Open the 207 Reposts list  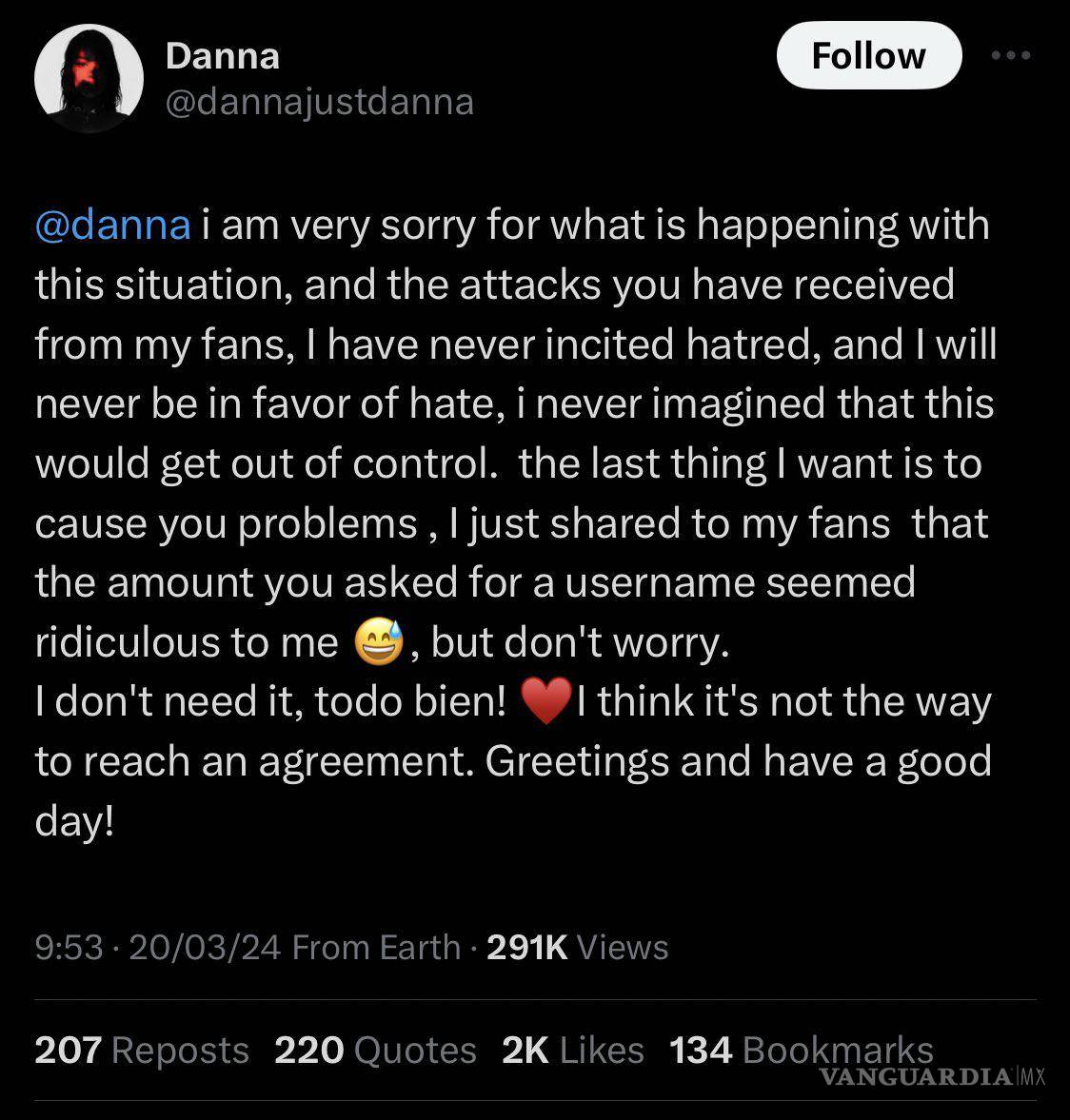(x=141, y=1051)
